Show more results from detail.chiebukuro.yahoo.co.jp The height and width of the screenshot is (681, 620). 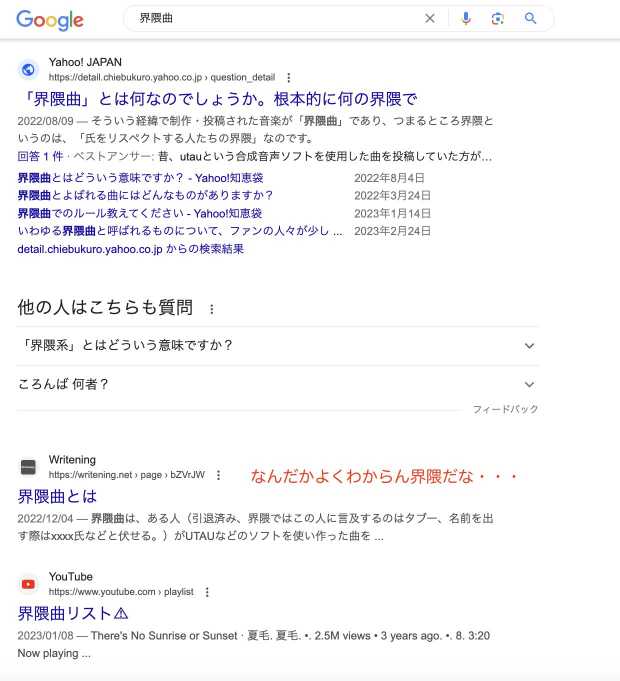click(x=130, y=249)
